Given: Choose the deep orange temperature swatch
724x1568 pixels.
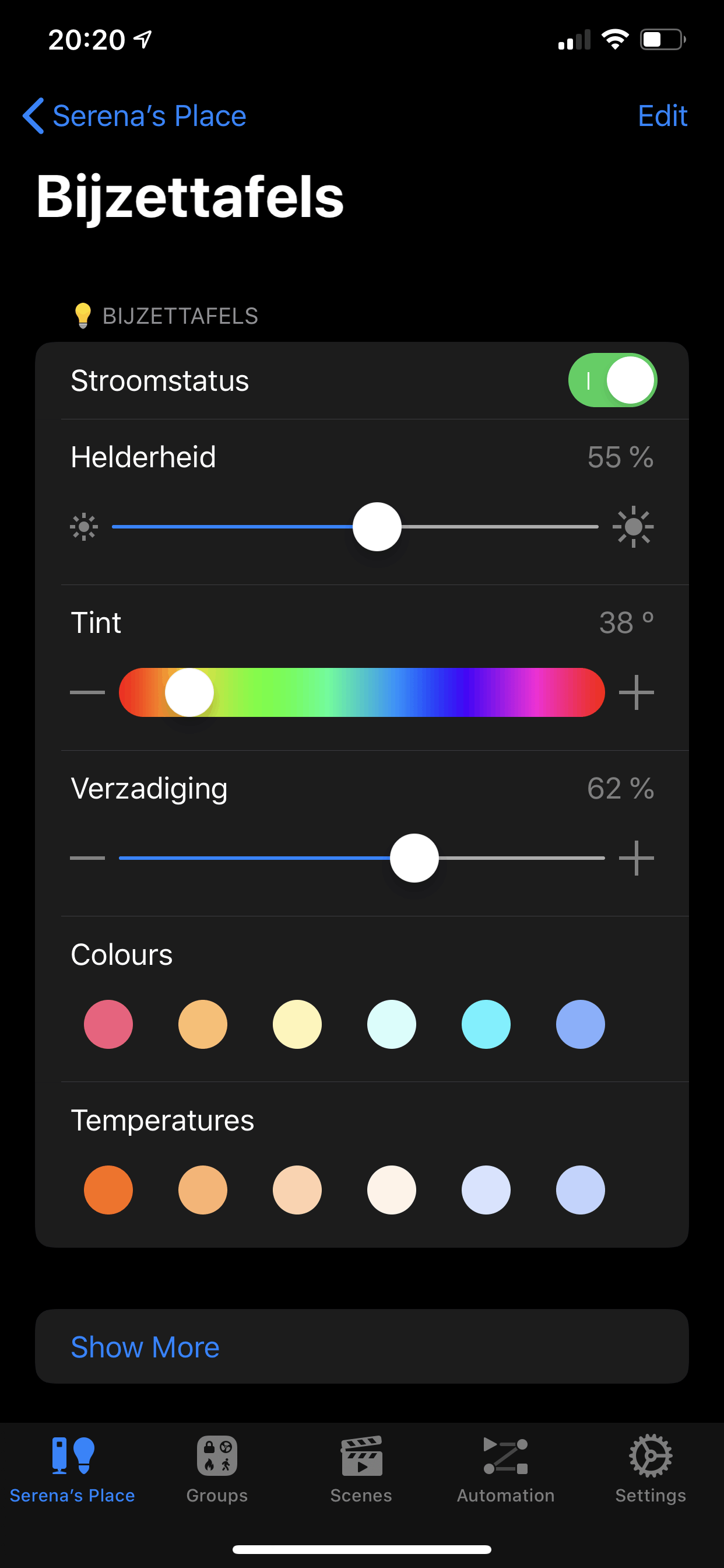Looking at the screenshot, I should tap(108, 1189).
